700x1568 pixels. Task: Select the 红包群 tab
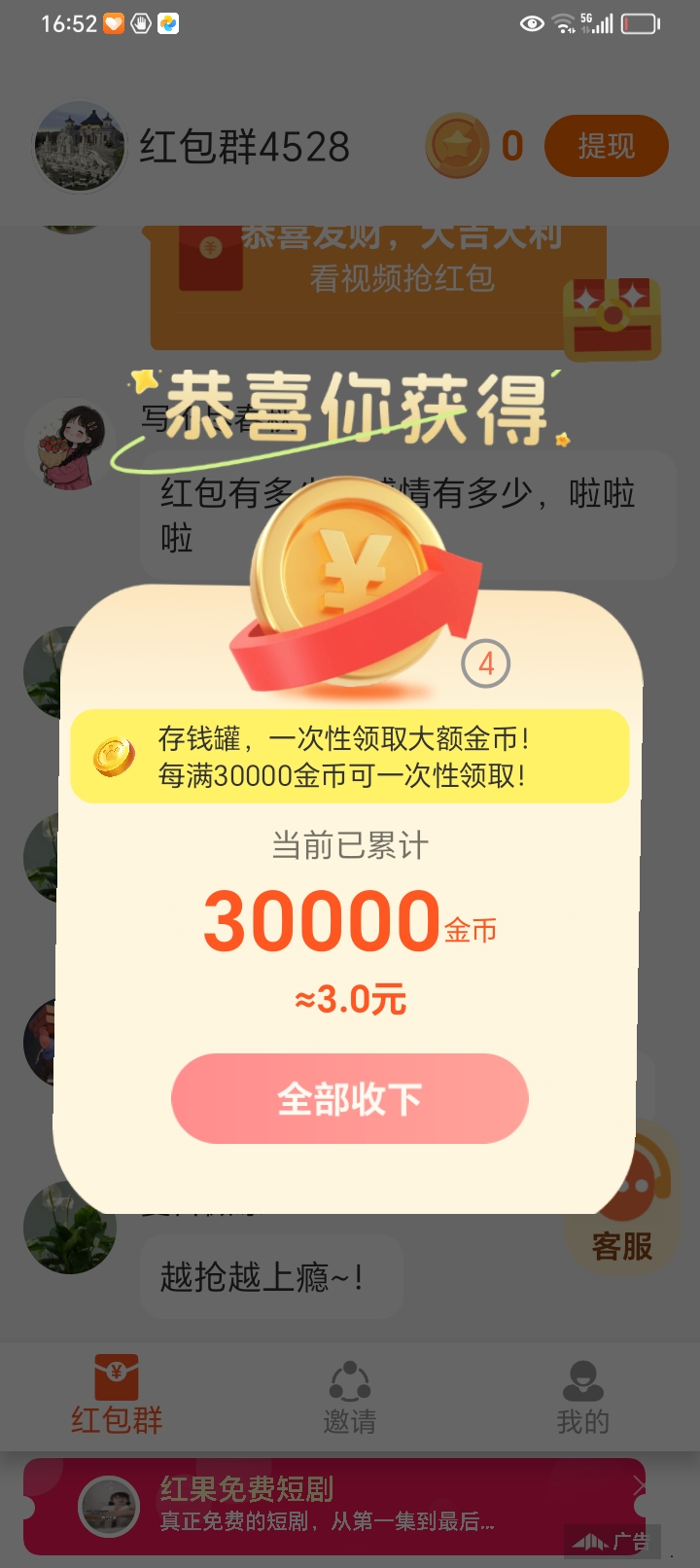(117, 1396)
